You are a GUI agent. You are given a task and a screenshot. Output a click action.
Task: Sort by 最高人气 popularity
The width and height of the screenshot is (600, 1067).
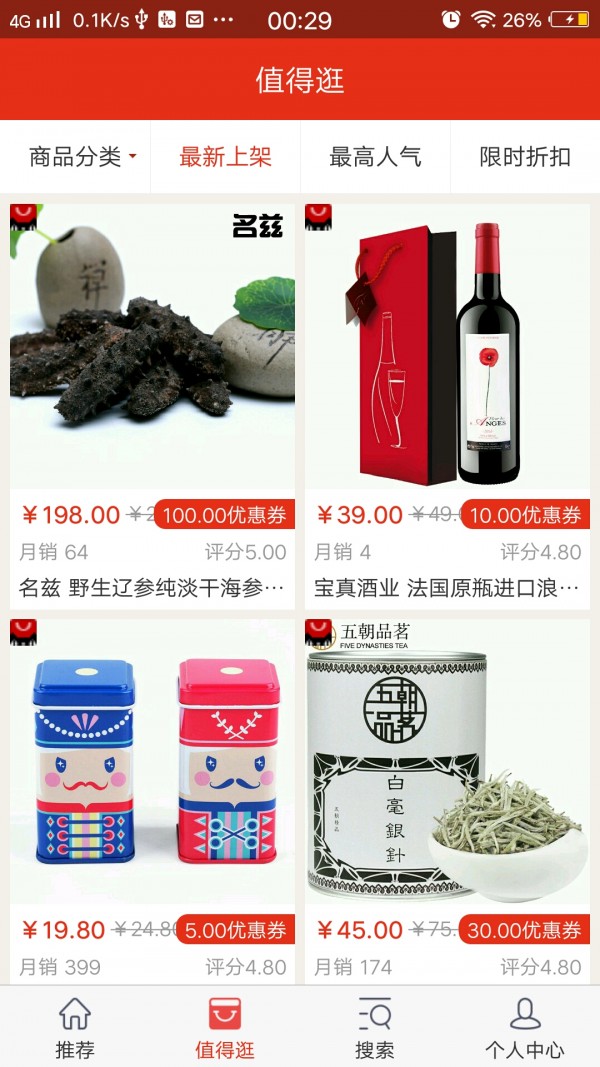375,157
